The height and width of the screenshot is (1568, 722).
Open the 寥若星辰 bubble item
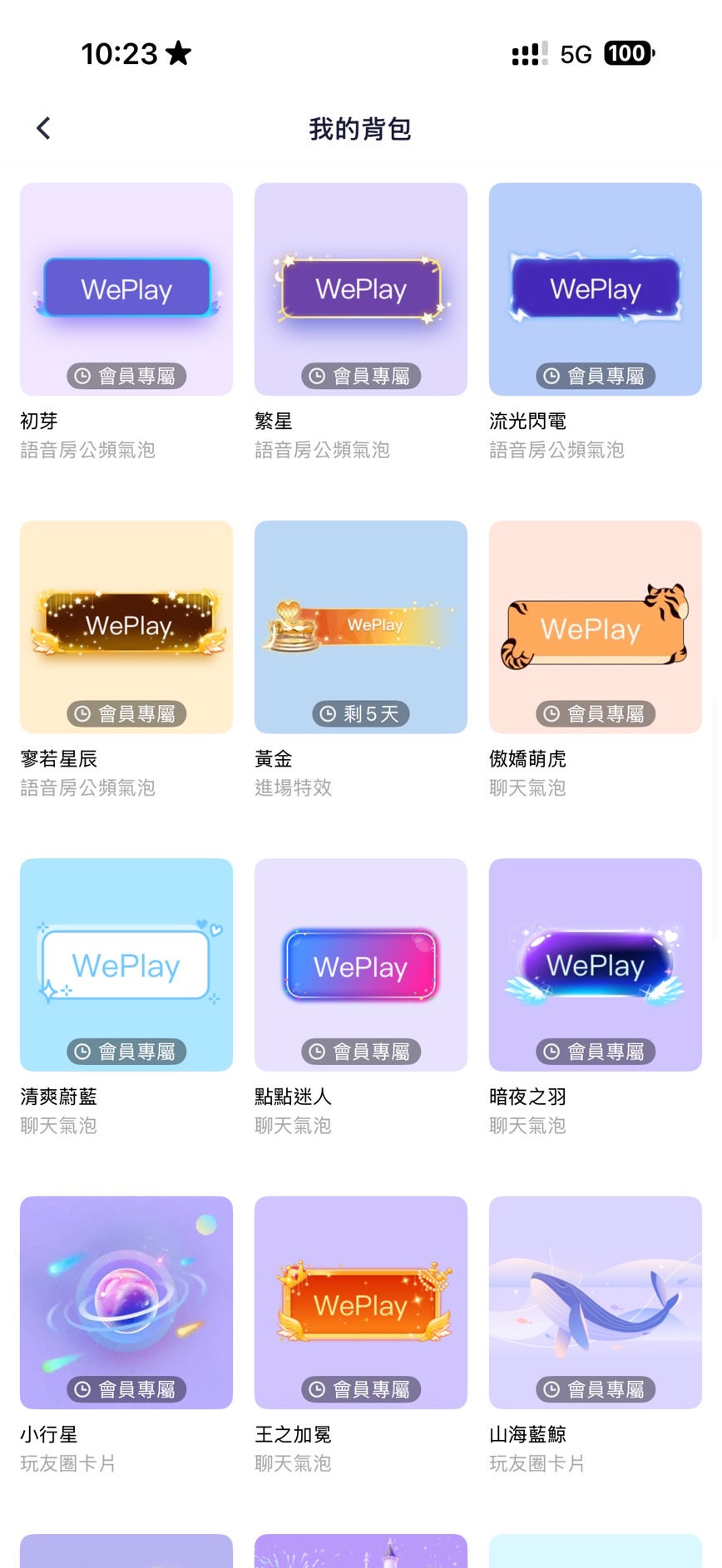(x=126, y=627)
